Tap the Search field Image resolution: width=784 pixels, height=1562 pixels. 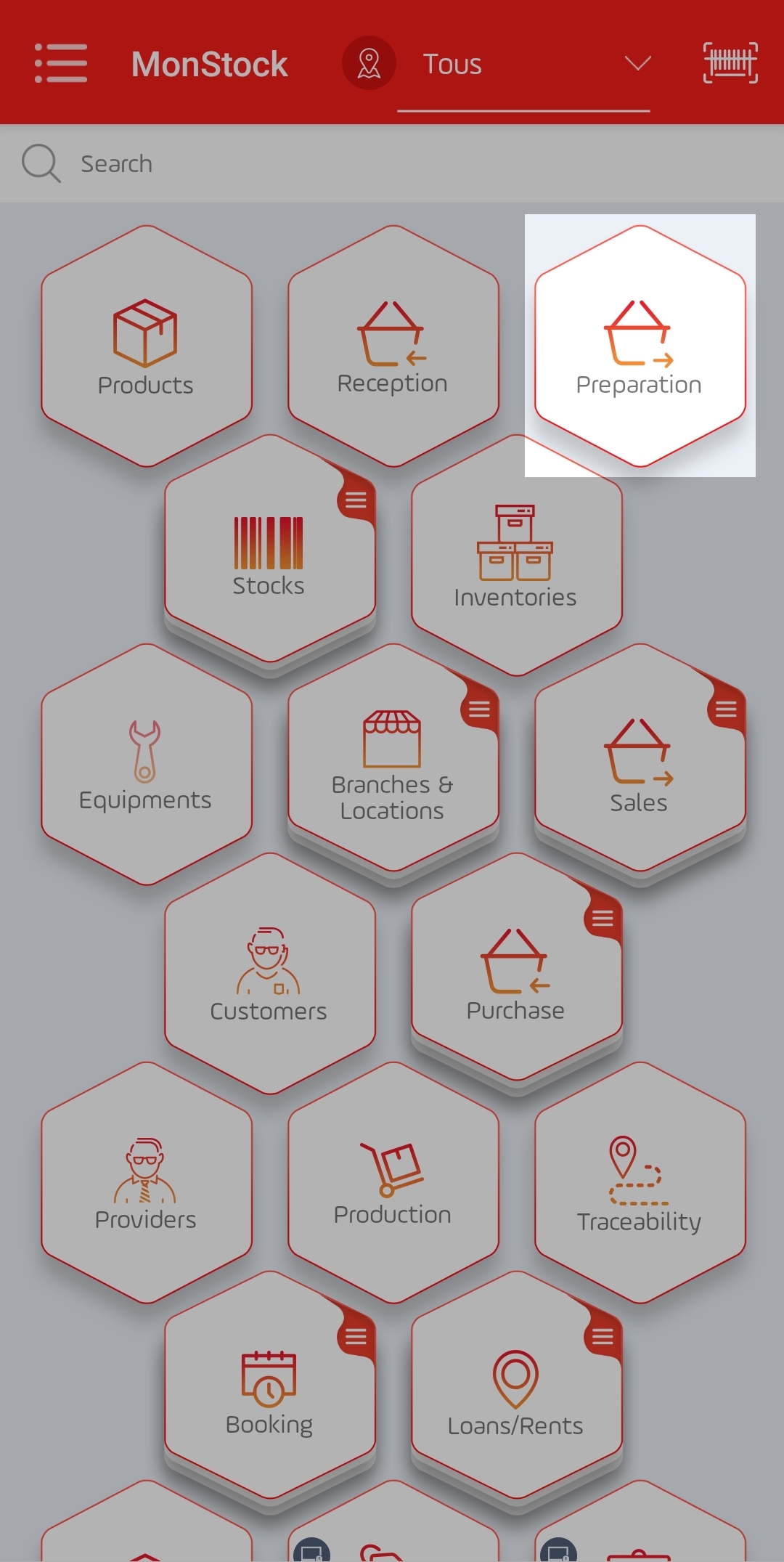click(x=392, y=163)
